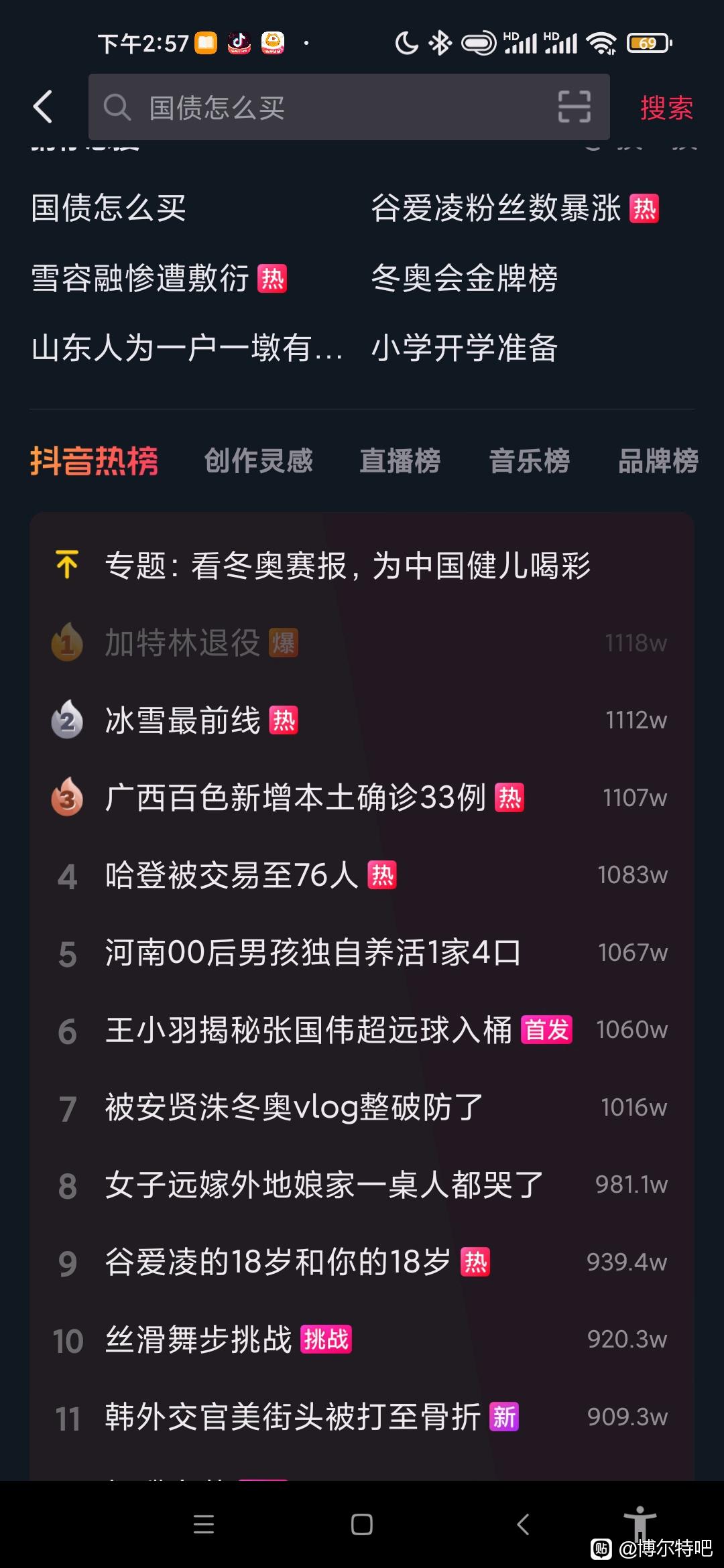This screenshot has width=724, height=1568.
Task: Open the suggestion 小学开学准备
Action: pyautogui.click(x=465, y=348)
